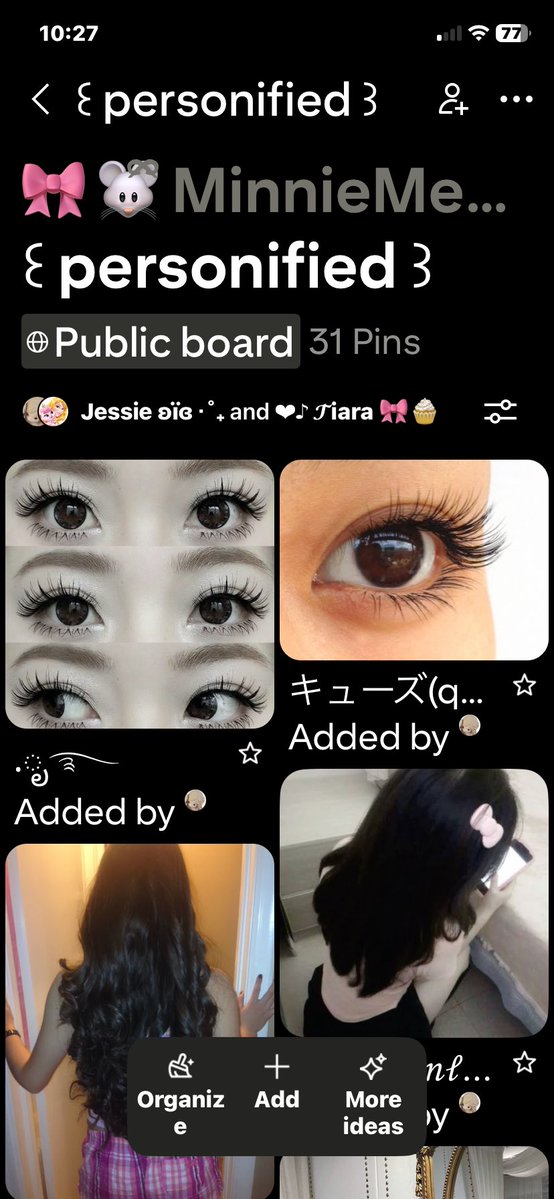Star the キューズ eyelash pin
Screen dimensions: 554x1199
pyautogui.click(x=524, y=685)
